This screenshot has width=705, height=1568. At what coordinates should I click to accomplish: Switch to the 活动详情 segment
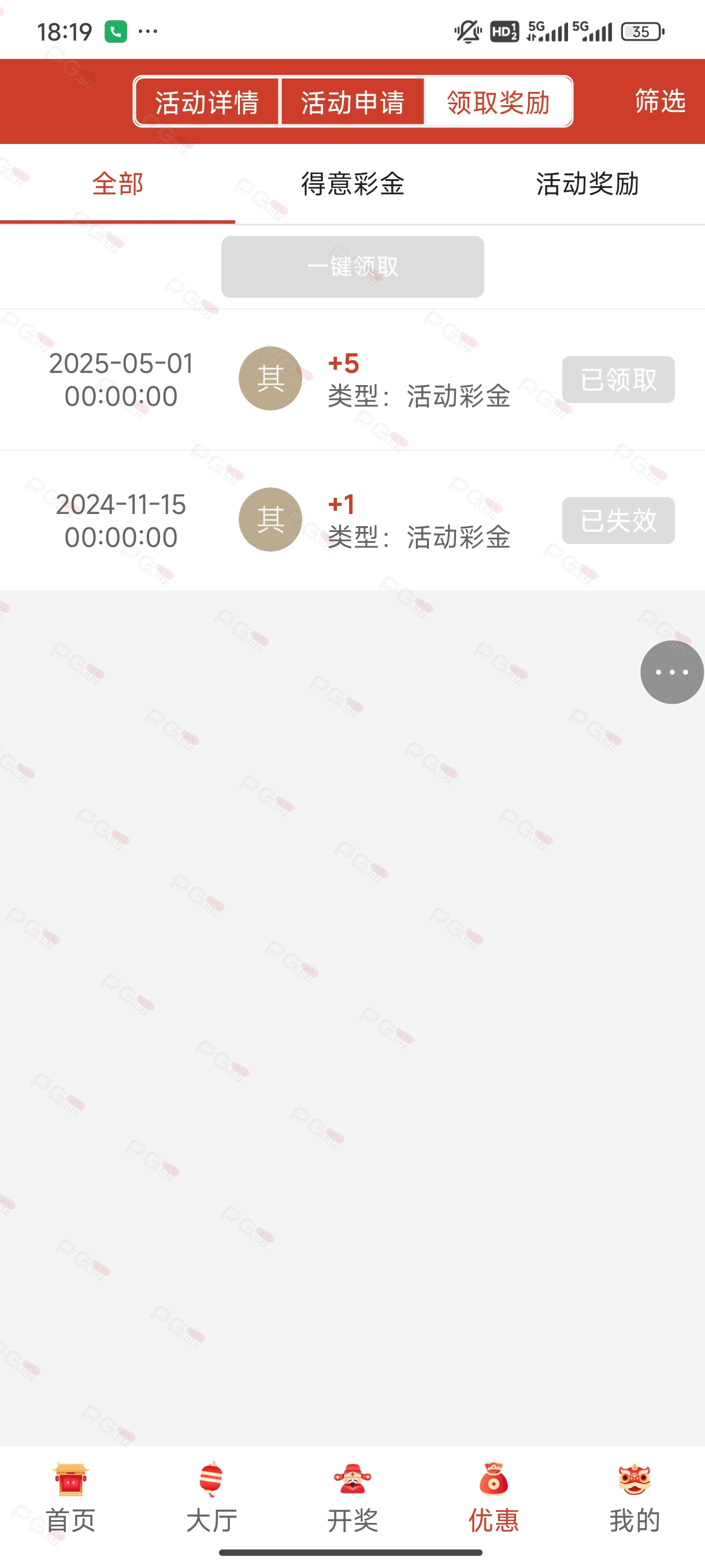[207, 102]
